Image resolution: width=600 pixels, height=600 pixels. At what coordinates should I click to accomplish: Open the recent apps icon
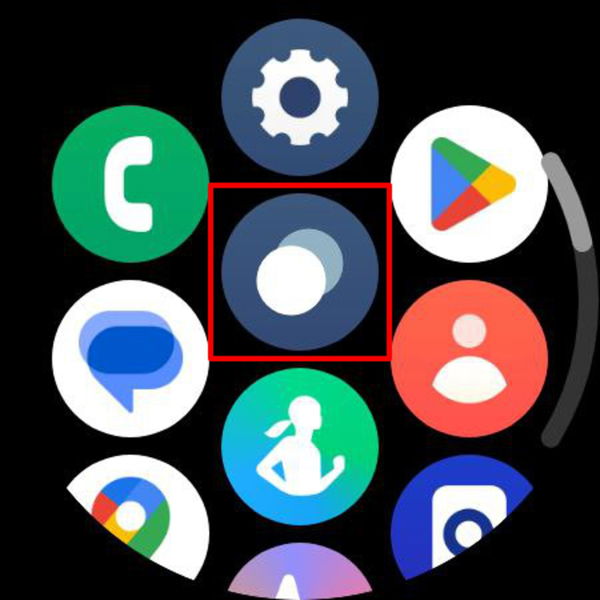300,272
